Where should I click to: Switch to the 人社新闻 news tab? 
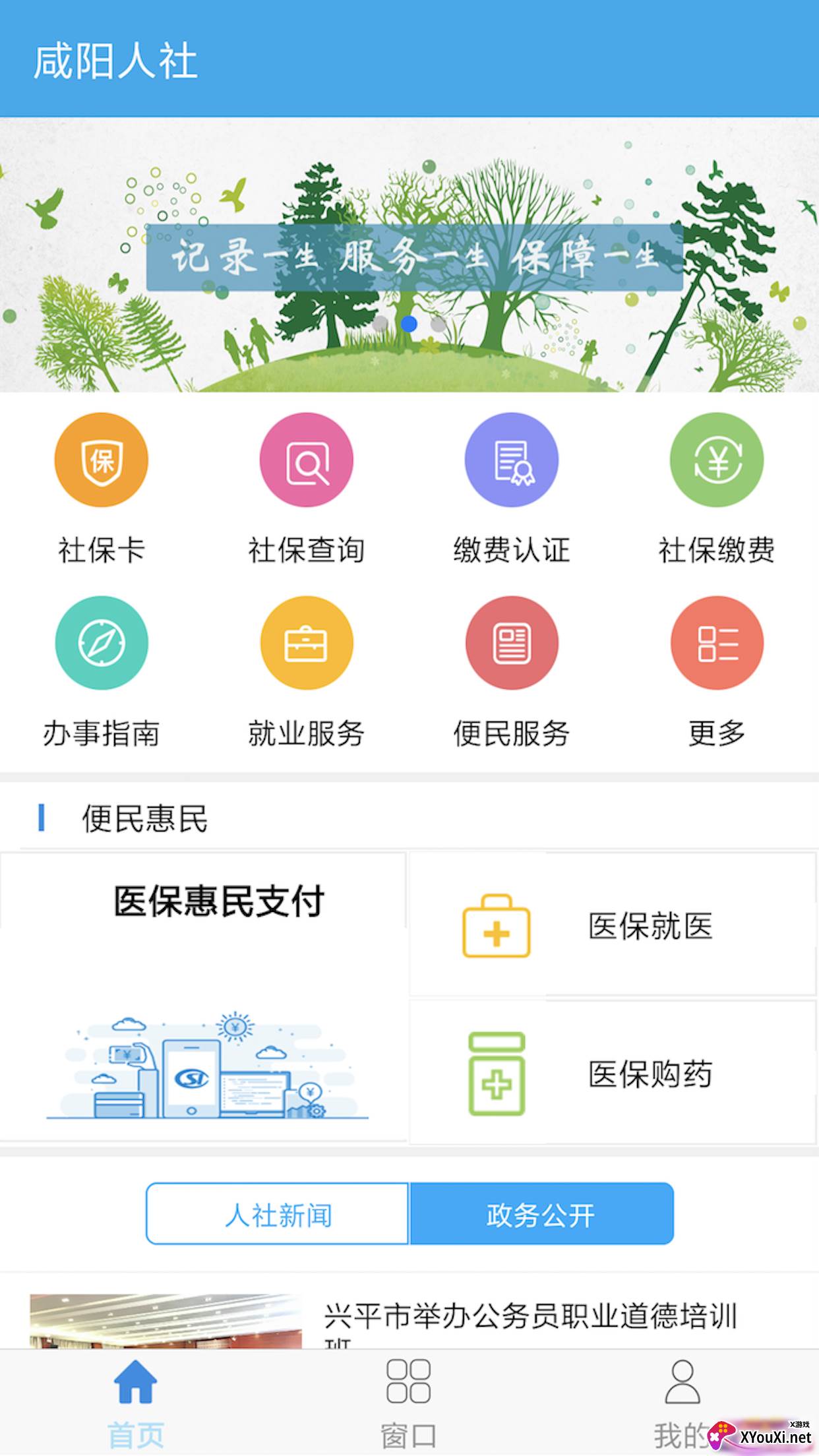coord(276,1215)
